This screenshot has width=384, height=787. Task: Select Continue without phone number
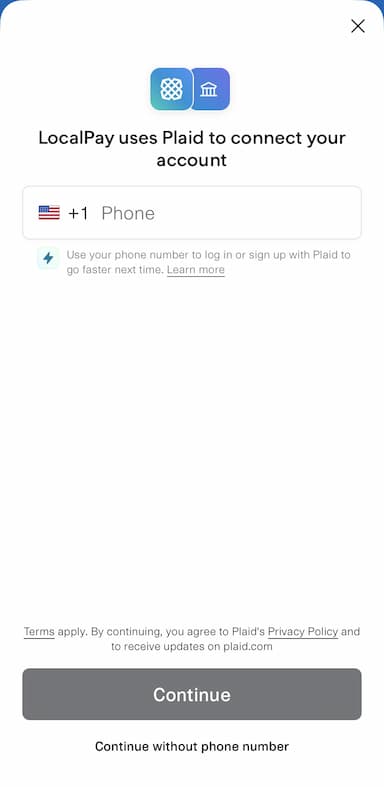[192, 746]
